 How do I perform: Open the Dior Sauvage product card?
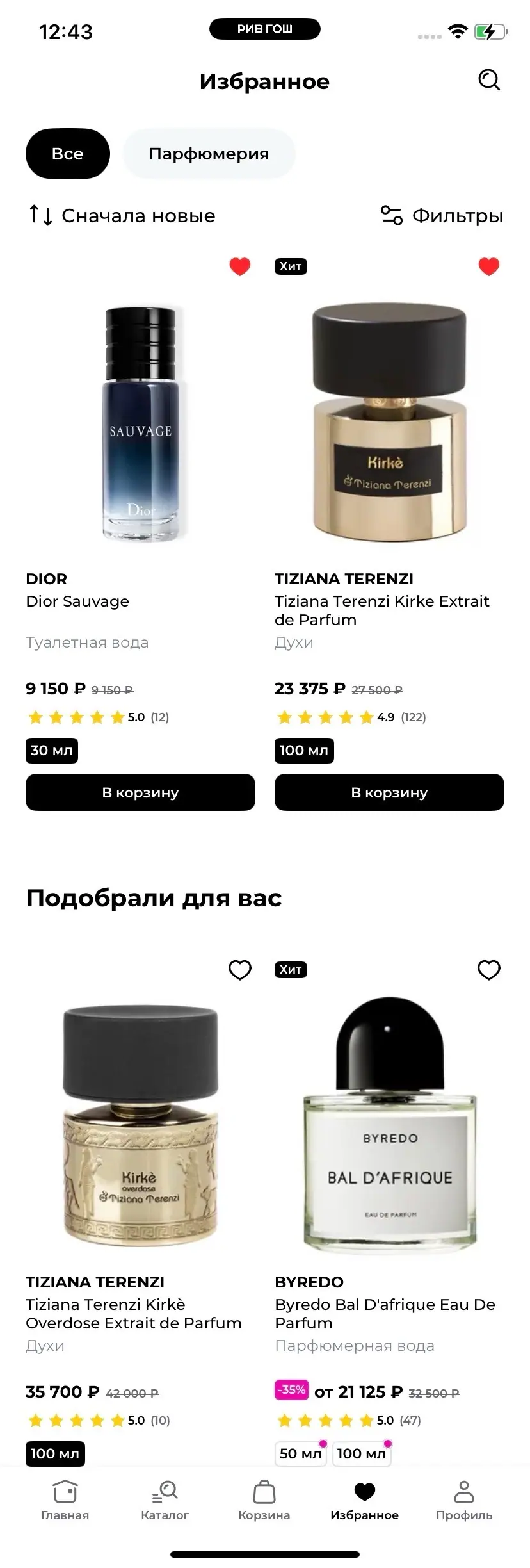pos(140,423)
